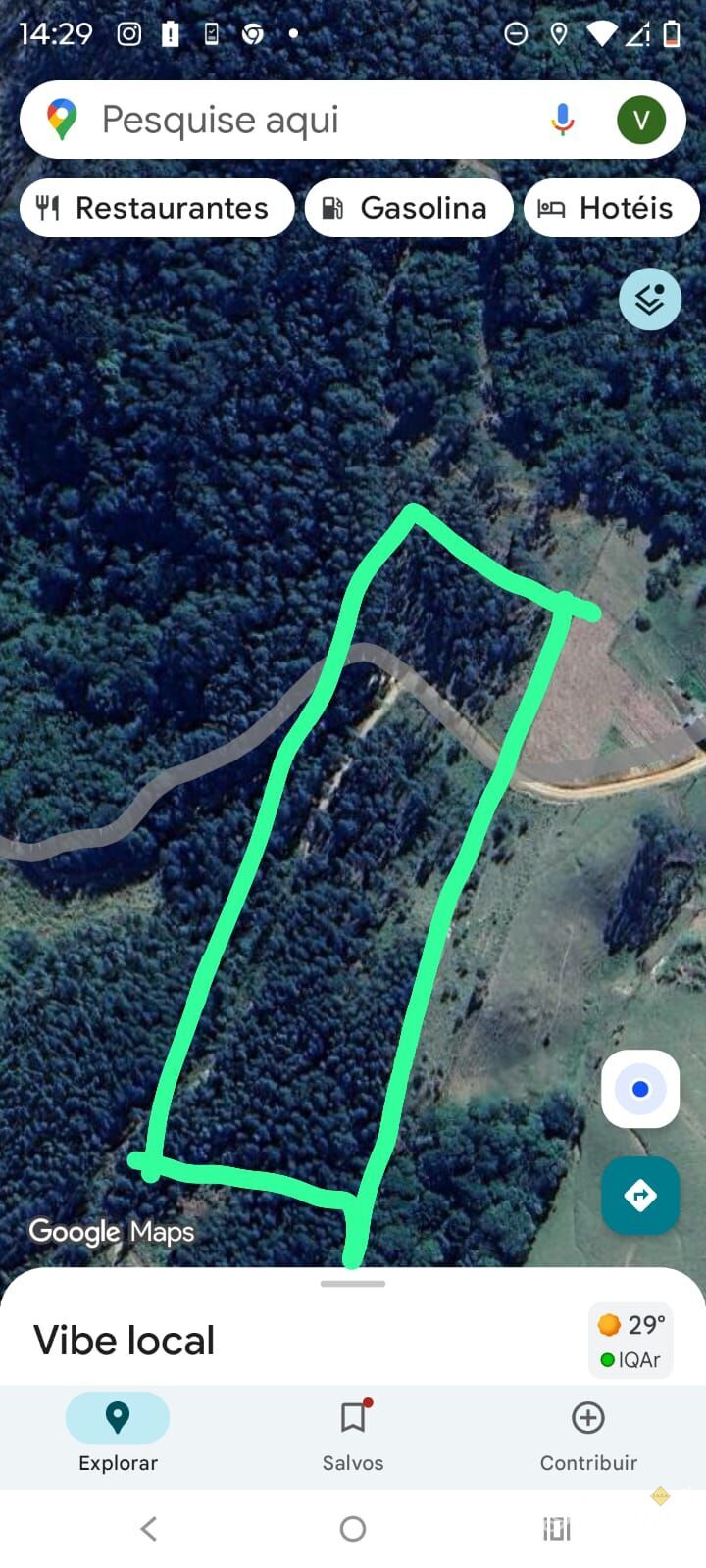
Task: Go to the Salvos tab
Action: (353, 1434)
